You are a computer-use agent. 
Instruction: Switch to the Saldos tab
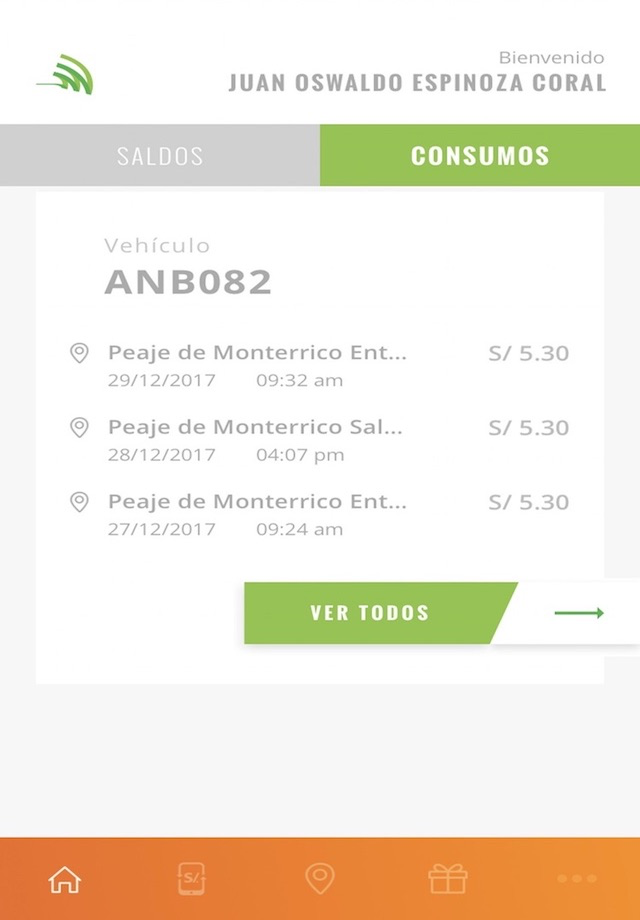point(160,156)
